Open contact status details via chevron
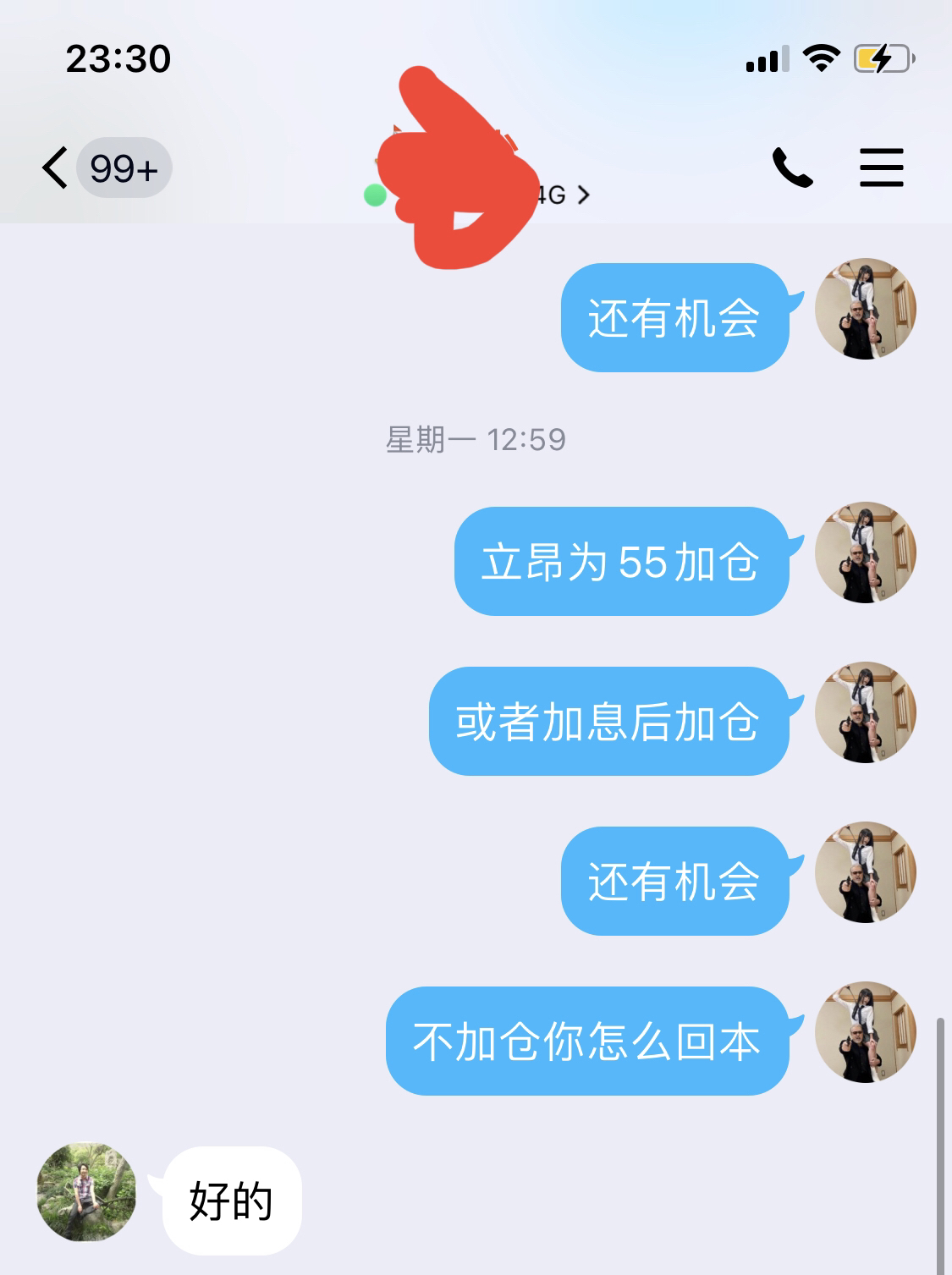This screenshot has width=952, height=1275. tap(583, 195)
